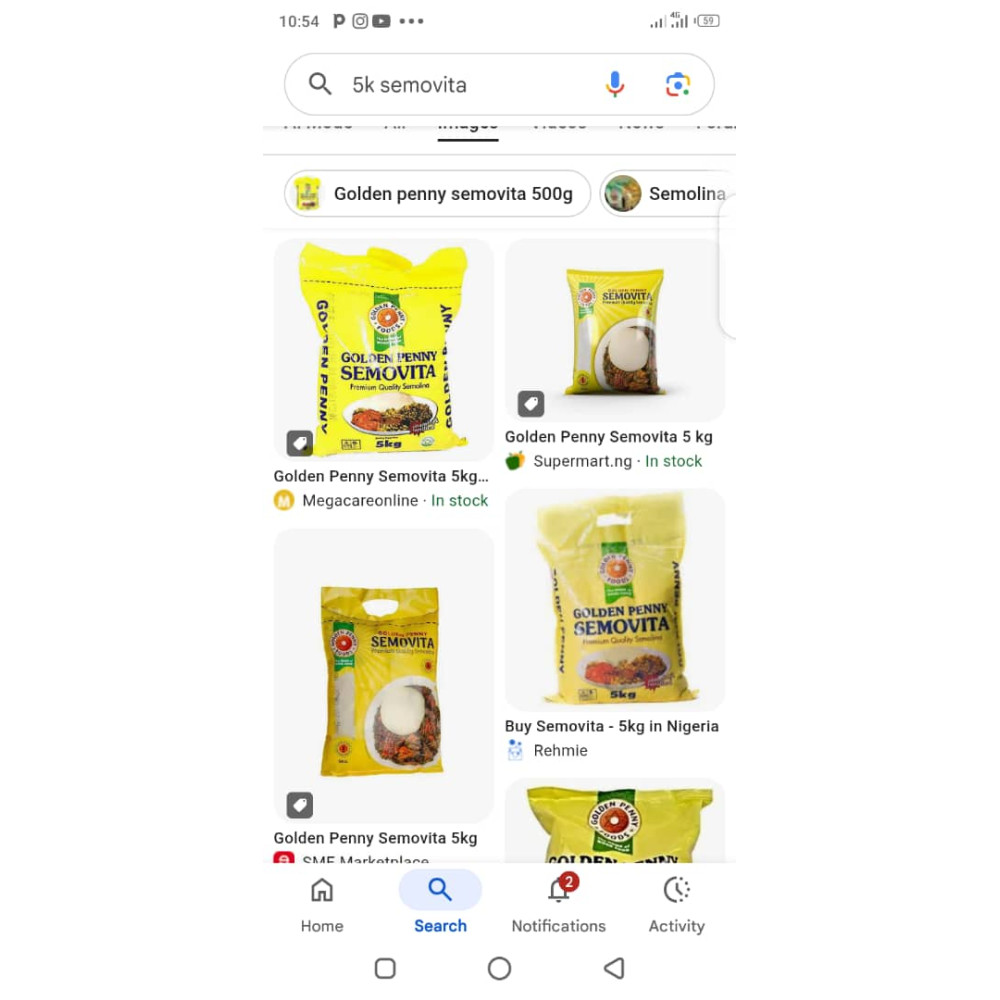Open Google Lens camera search
1000x1000 pixels.
pyautogui.click(x=678, y=85)
